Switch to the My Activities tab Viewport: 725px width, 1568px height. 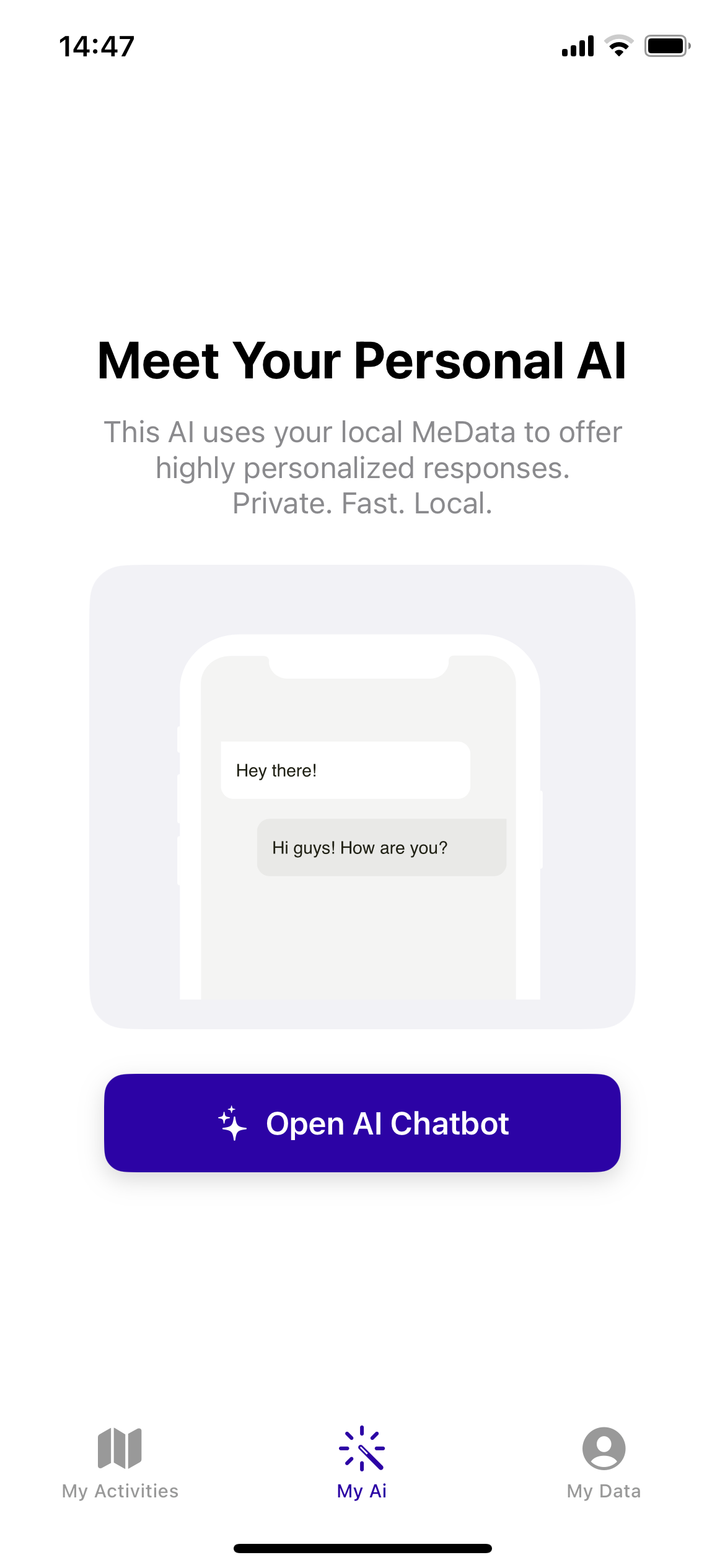click(x=120, y=1463)
